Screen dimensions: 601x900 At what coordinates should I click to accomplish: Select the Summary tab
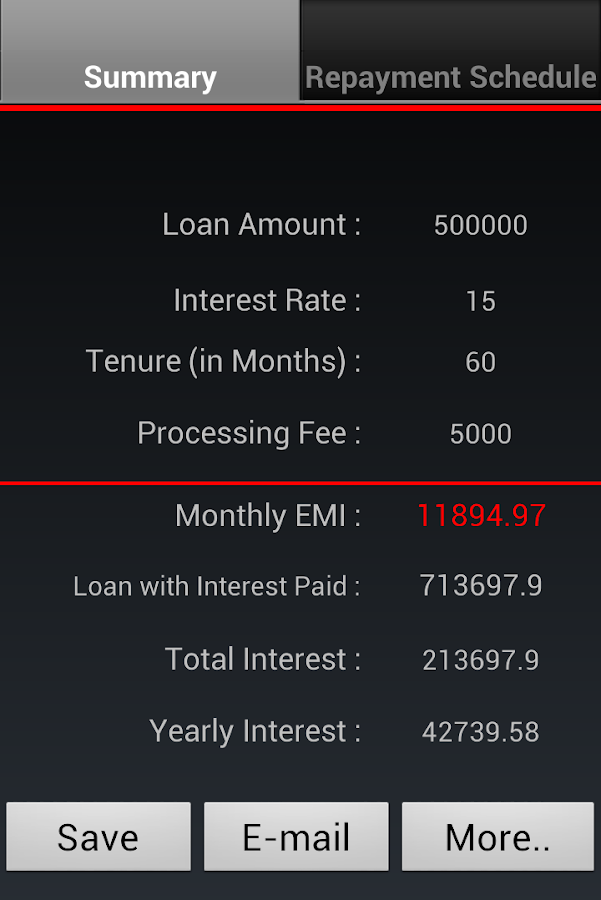coord(150,52)
